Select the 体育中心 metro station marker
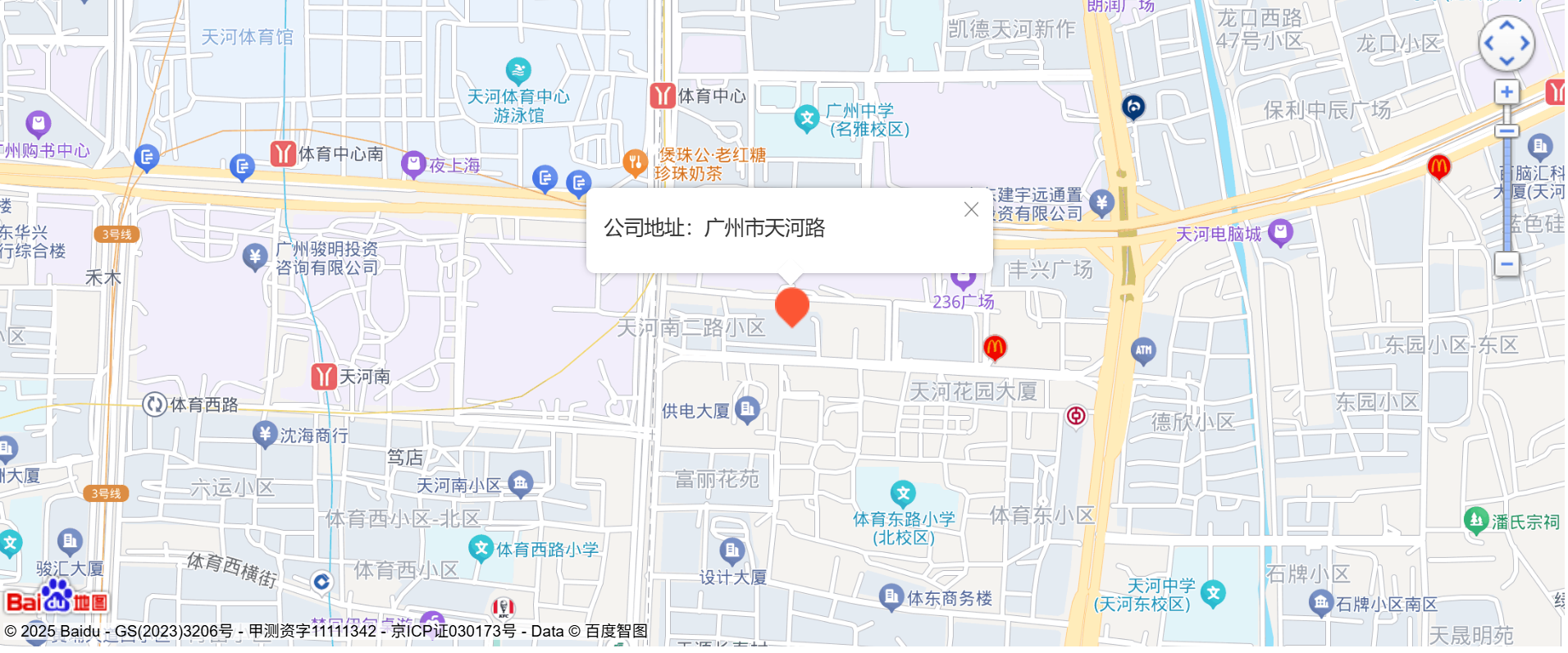 pos(663,96)
